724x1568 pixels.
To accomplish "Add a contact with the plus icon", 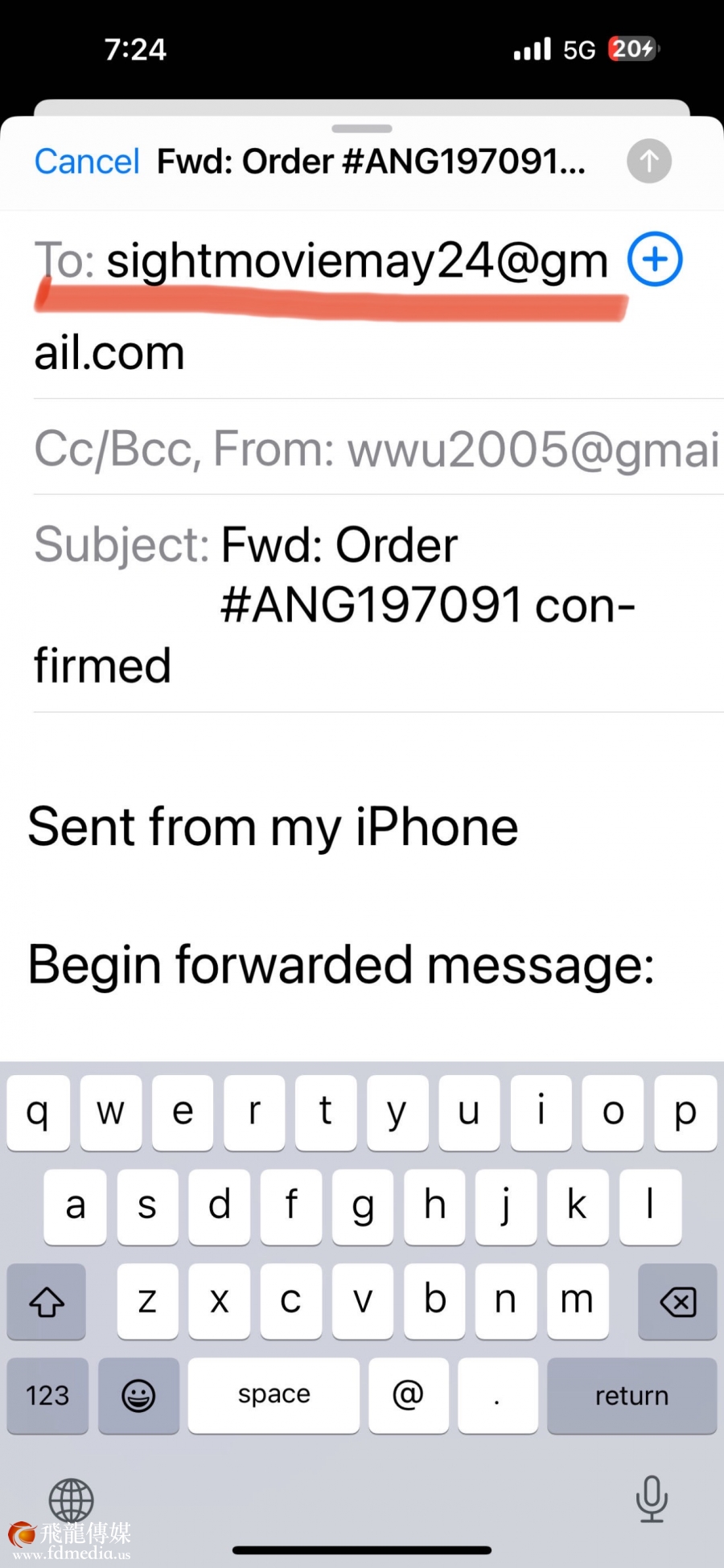I will point(654,260).
